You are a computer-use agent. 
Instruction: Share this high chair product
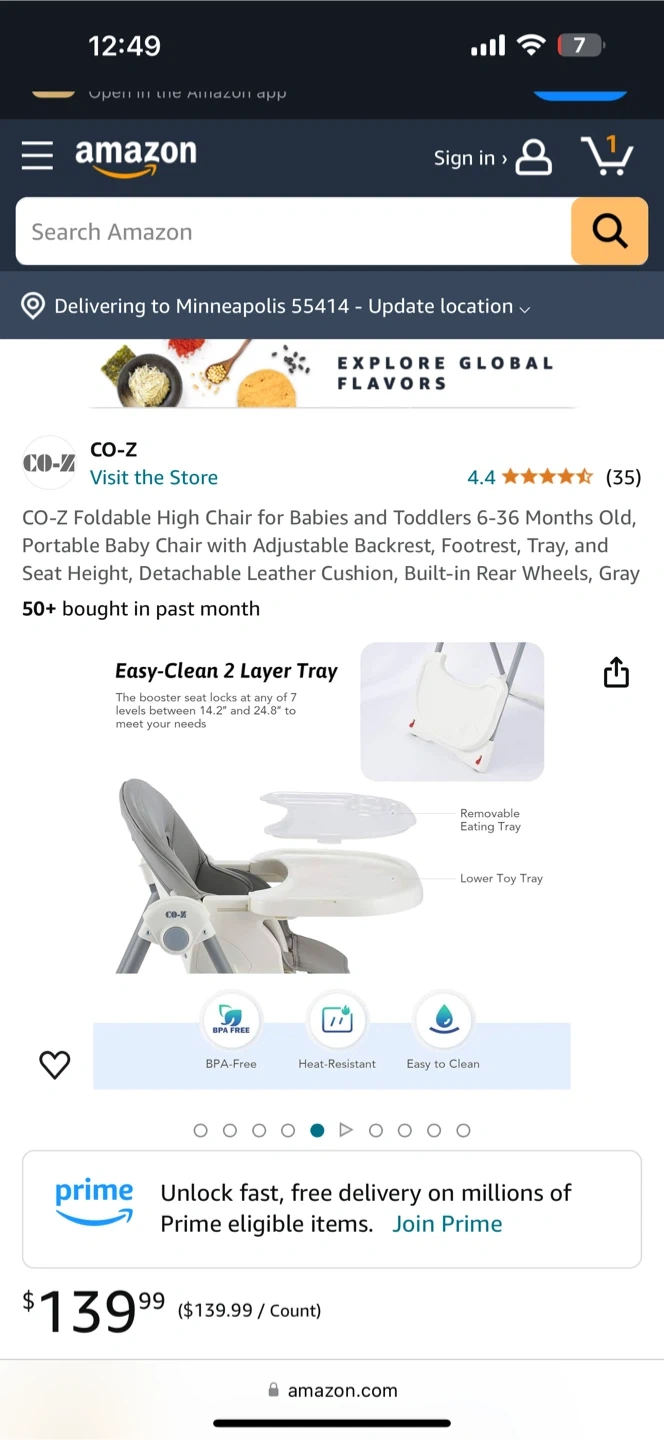tap(616, 673)
